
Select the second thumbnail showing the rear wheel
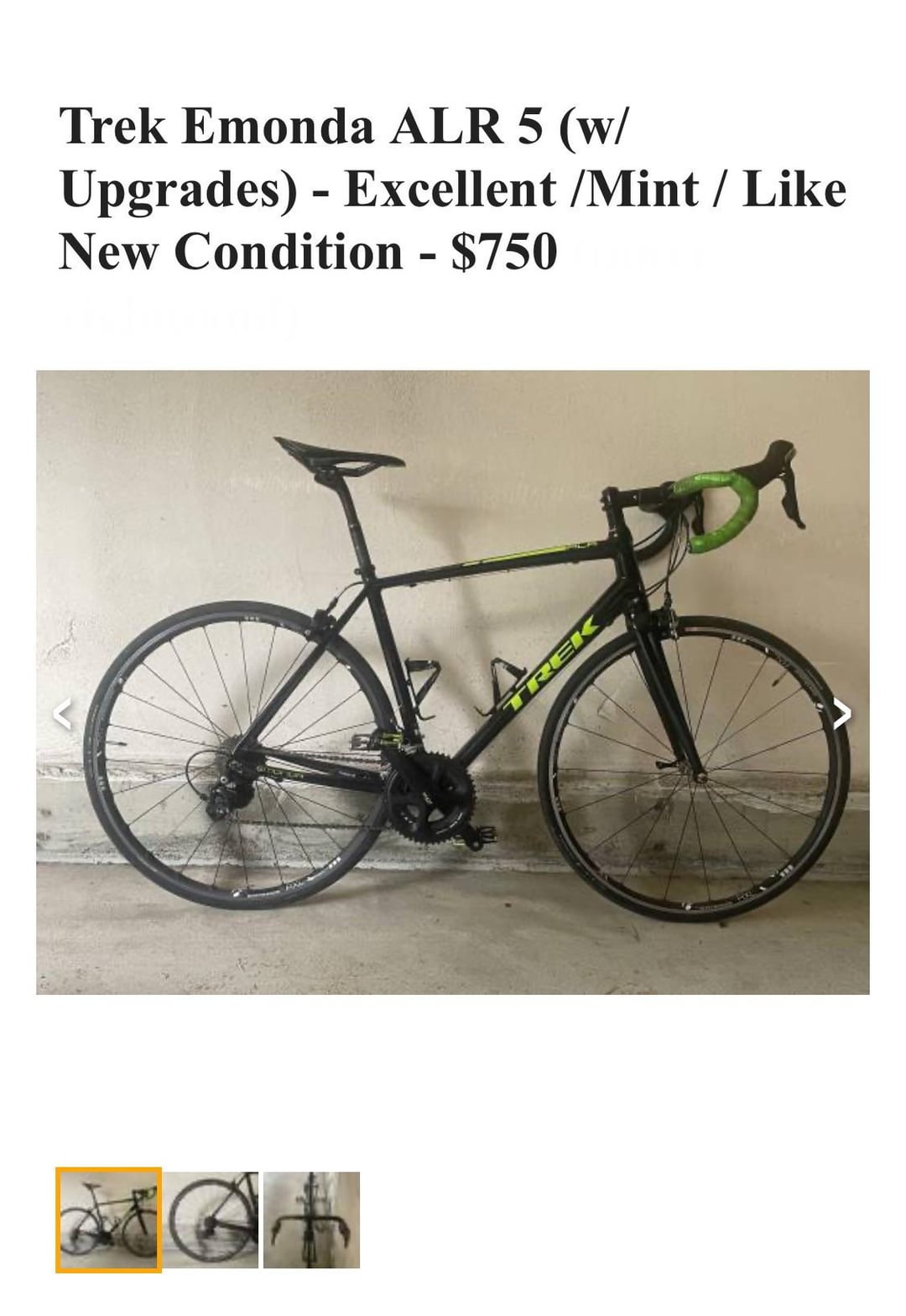point(213,1219)
